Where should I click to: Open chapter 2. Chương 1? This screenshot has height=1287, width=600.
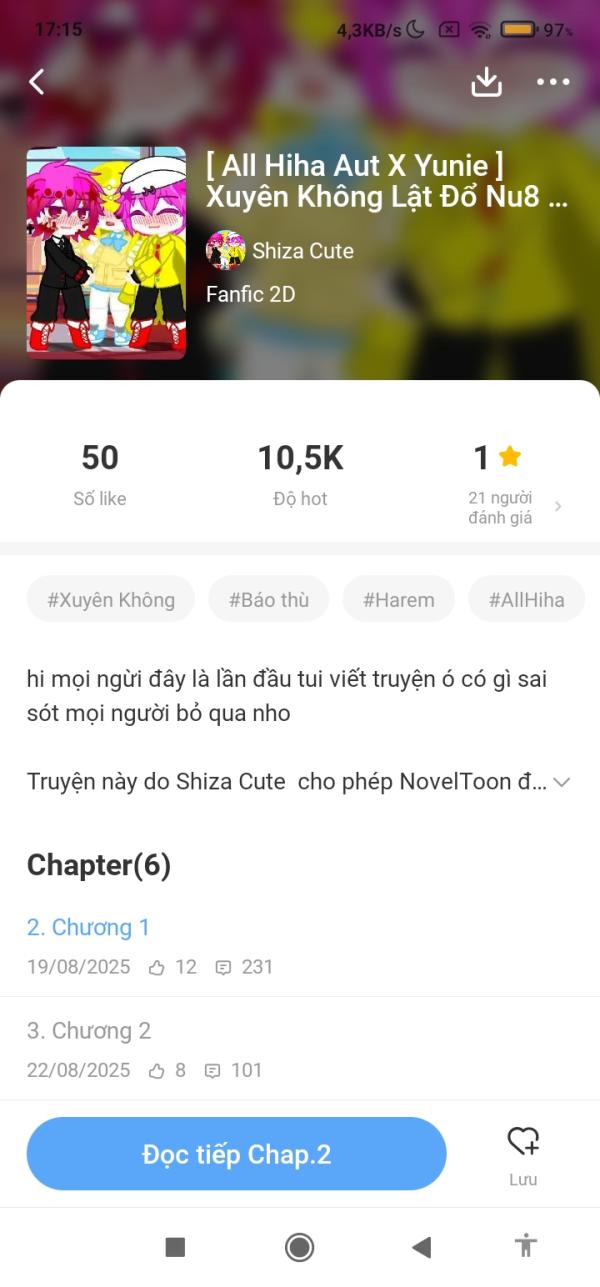coord(89,927)
